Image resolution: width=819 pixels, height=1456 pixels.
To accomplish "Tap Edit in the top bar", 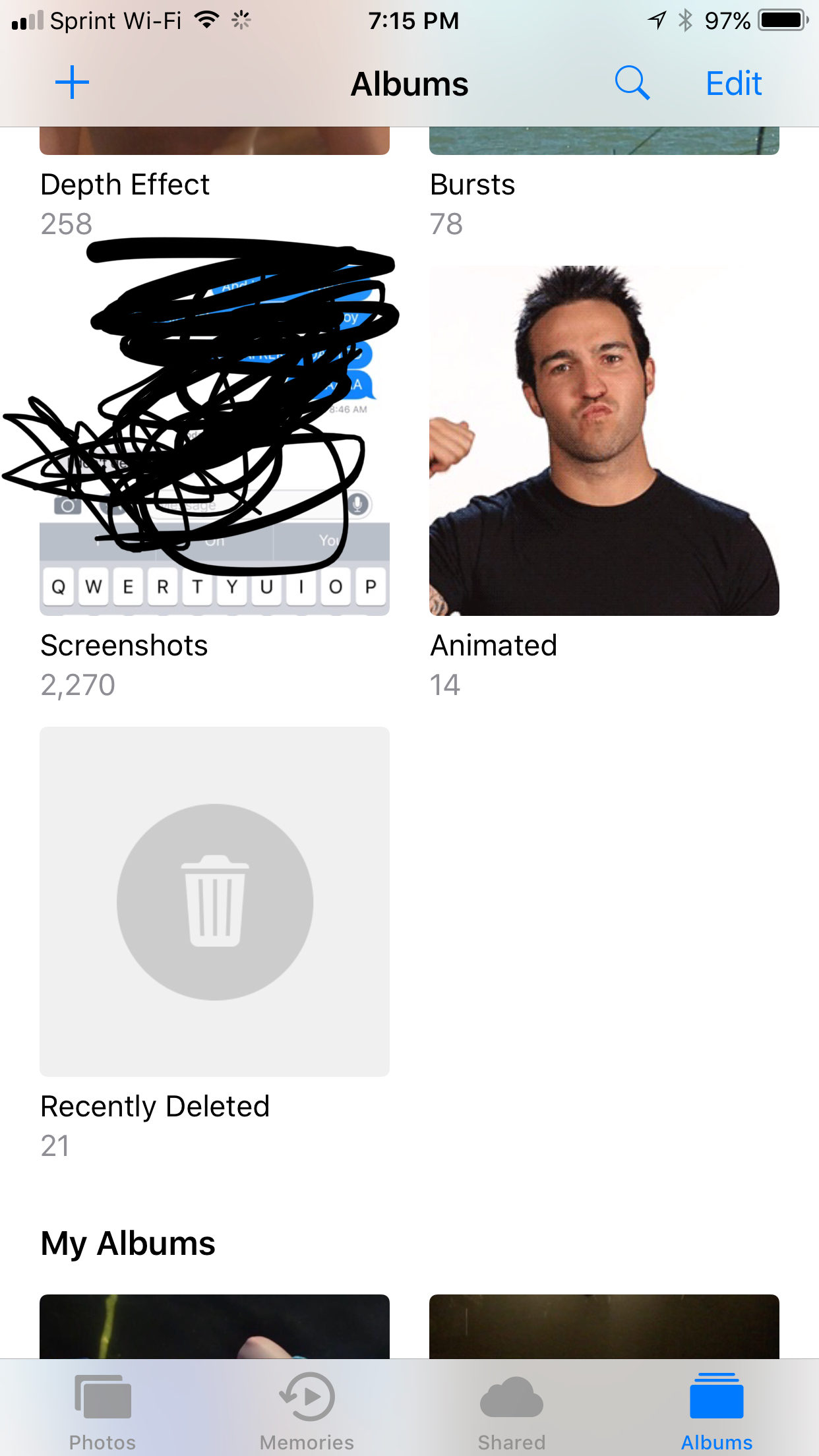I will [x=733, y=84].
